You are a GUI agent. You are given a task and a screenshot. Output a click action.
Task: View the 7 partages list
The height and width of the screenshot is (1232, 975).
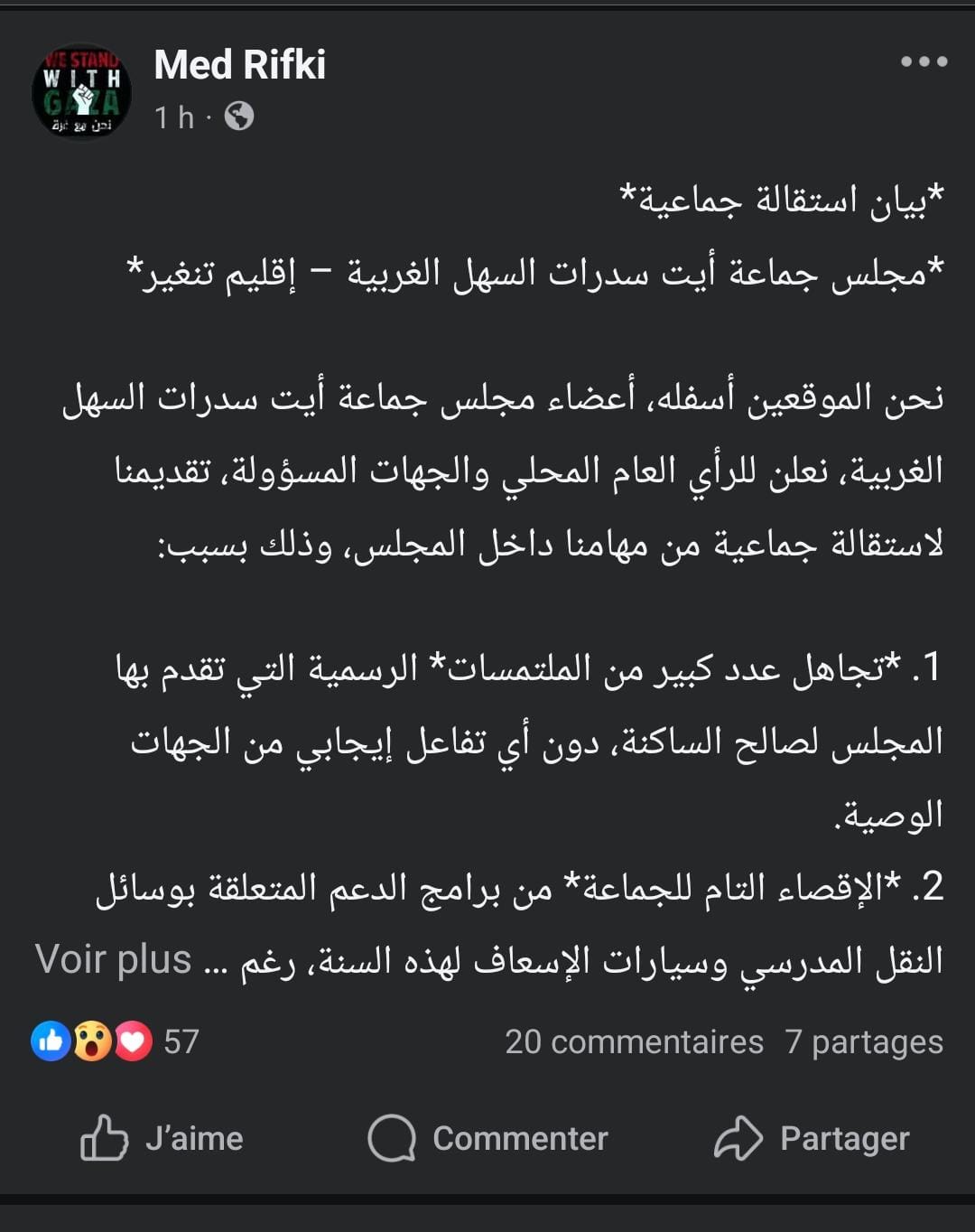tap(863, 1041)
